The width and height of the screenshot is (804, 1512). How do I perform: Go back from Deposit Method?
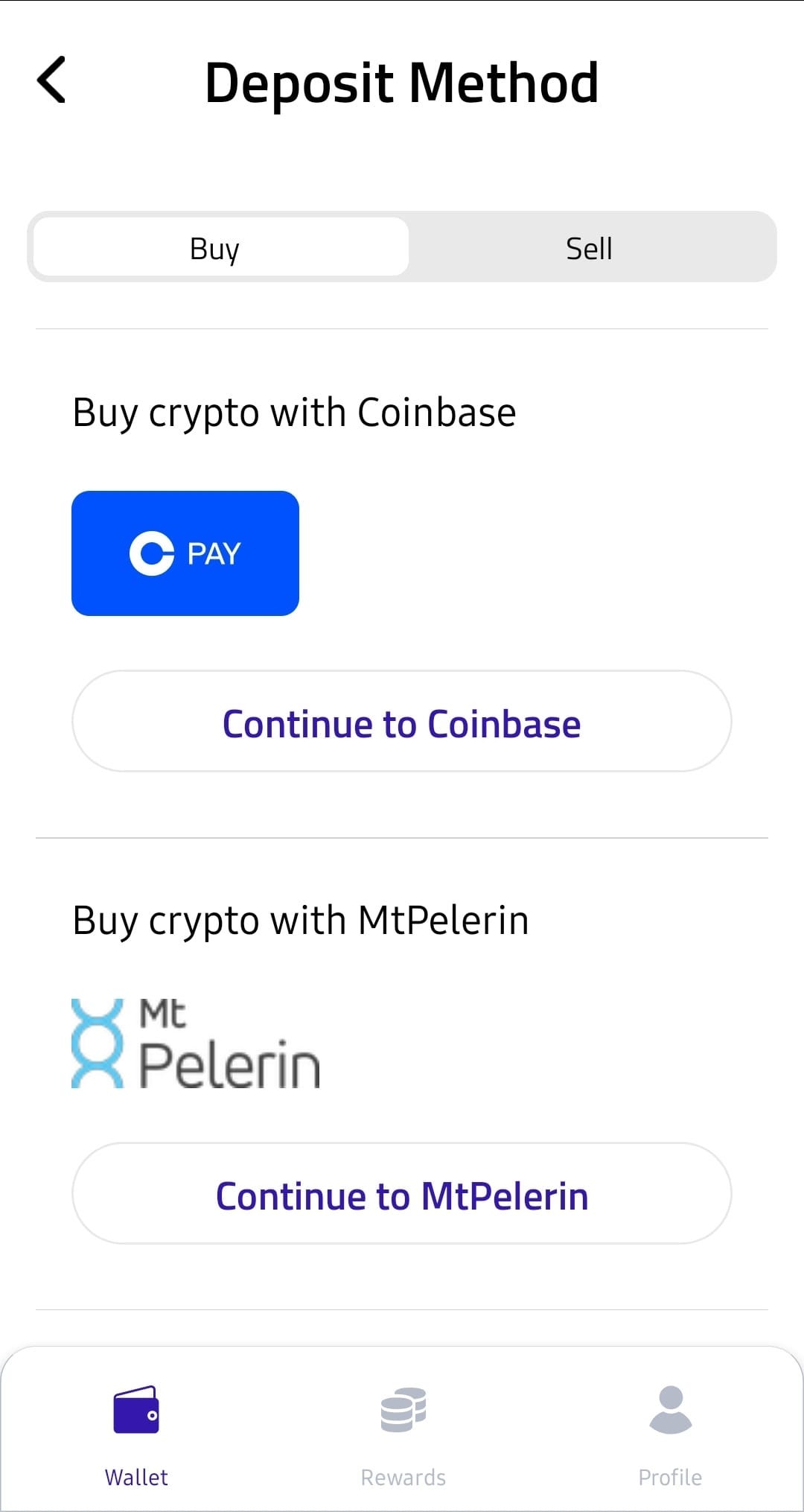pos(52,80)
